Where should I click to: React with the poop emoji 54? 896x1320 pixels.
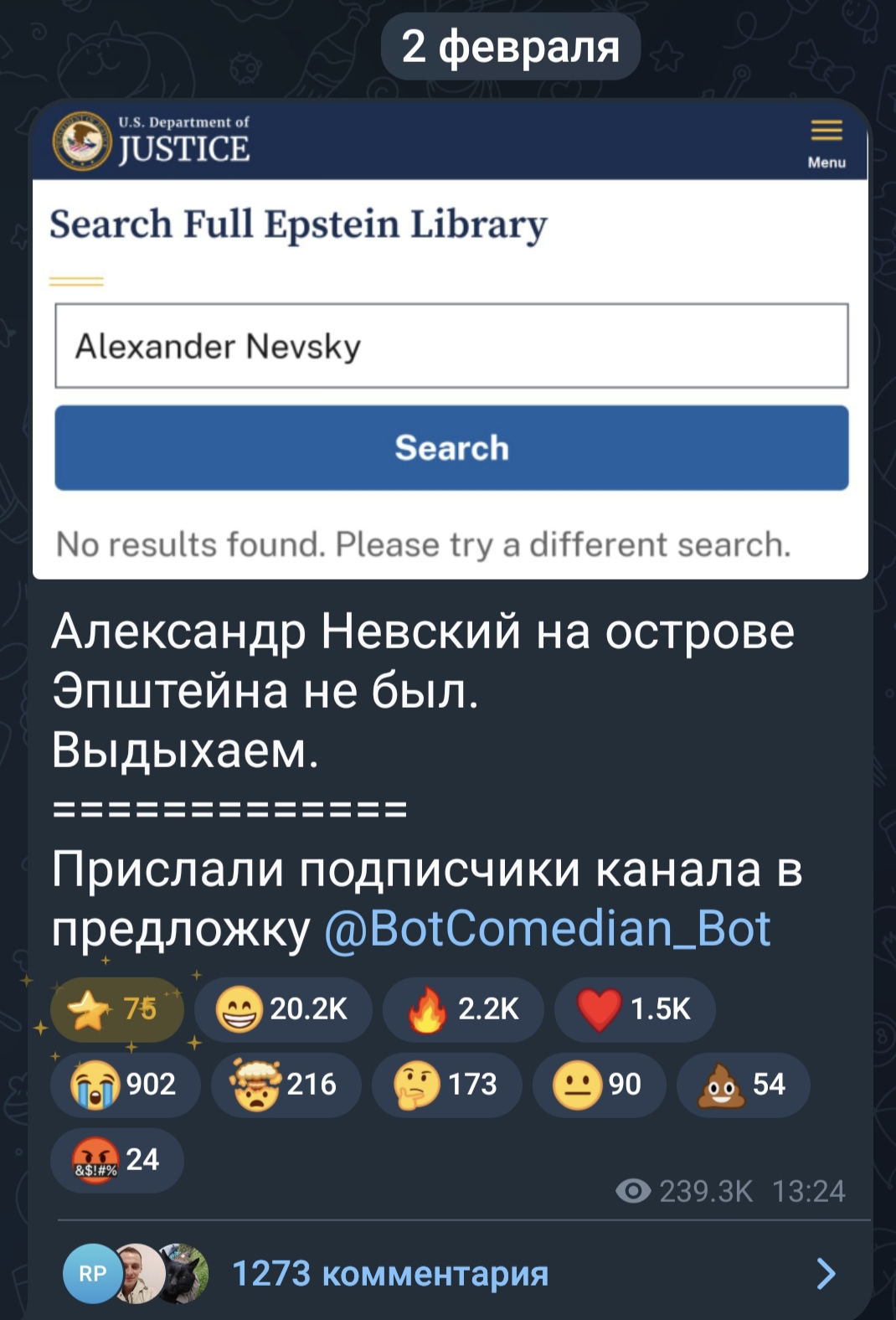point(743,1085)
